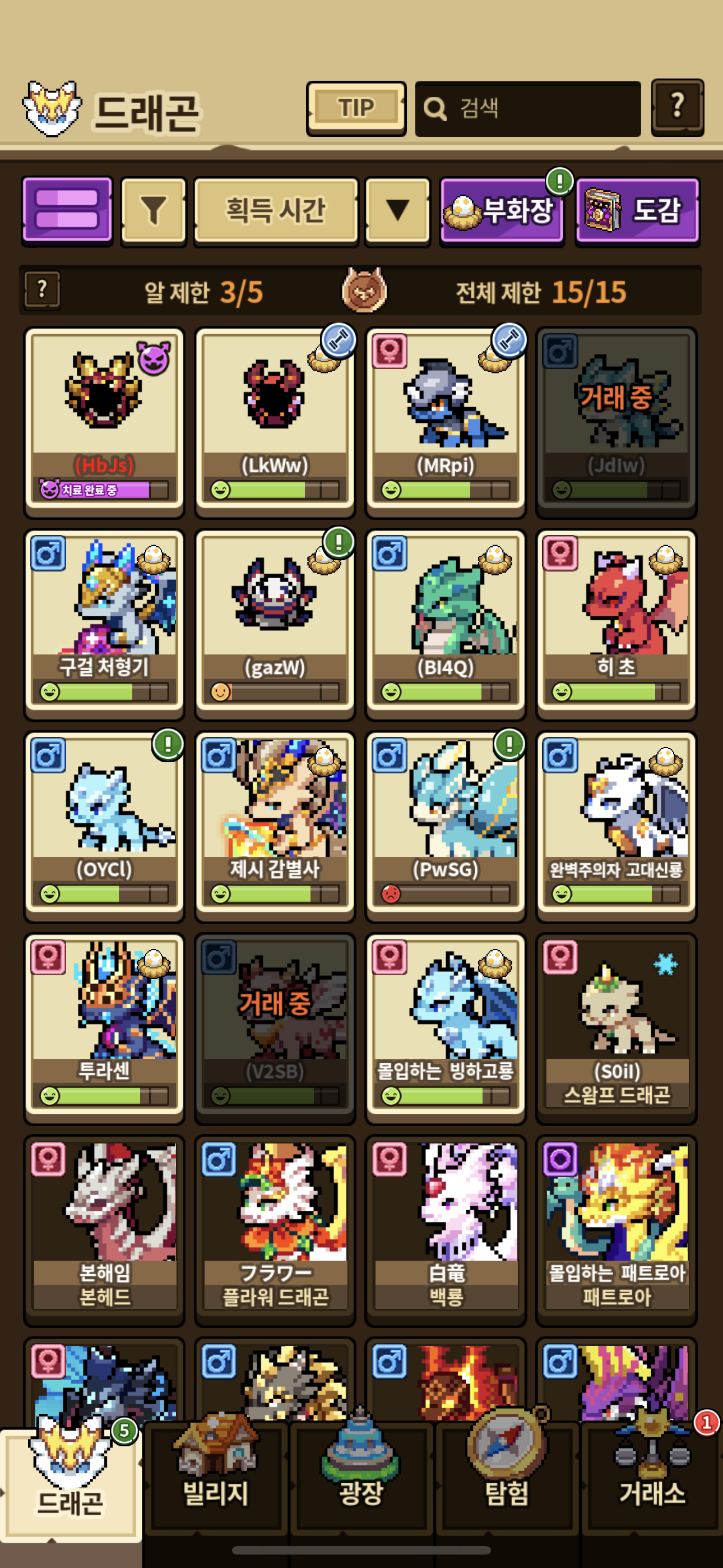Open the 획득 시간 sort option
The width and height of the screenshot is (723, 1568).
click(276, 210)
